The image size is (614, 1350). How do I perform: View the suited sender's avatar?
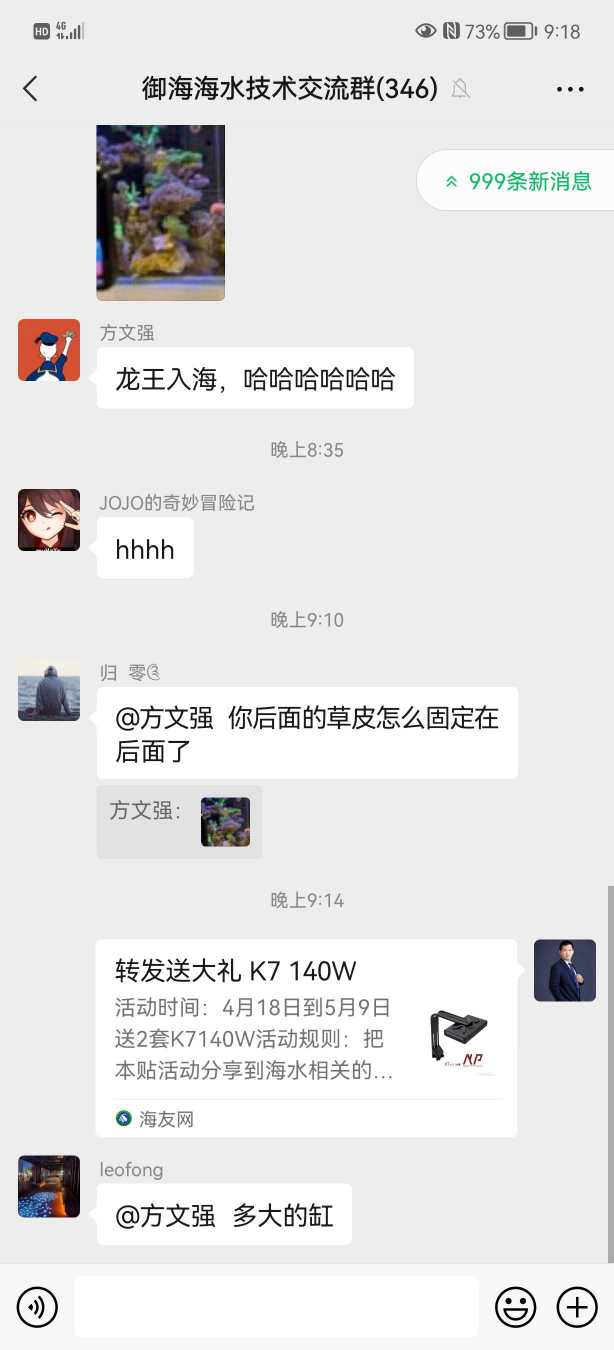pos(564,970)
